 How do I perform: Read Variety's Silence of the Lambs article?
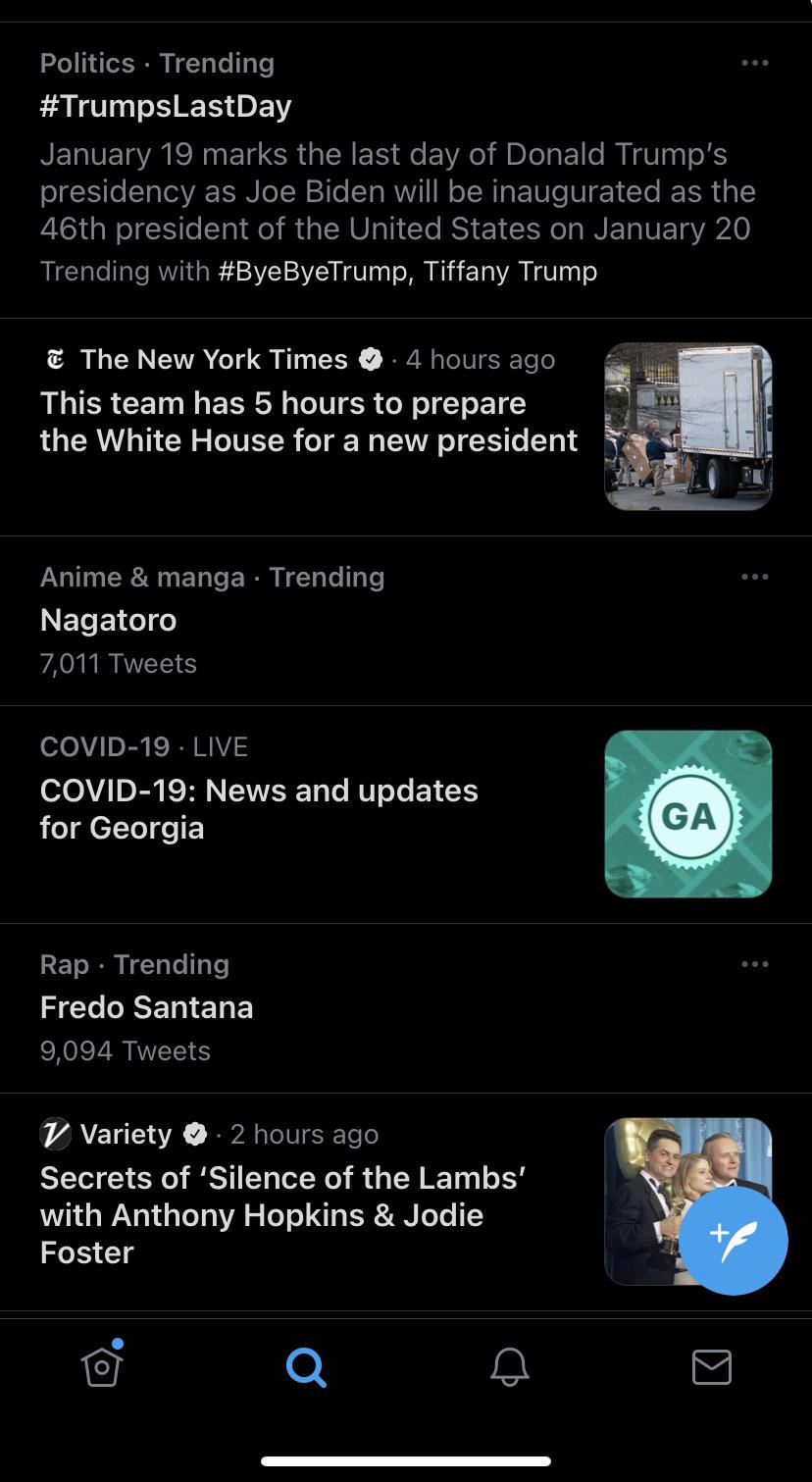click(282, 1214)
